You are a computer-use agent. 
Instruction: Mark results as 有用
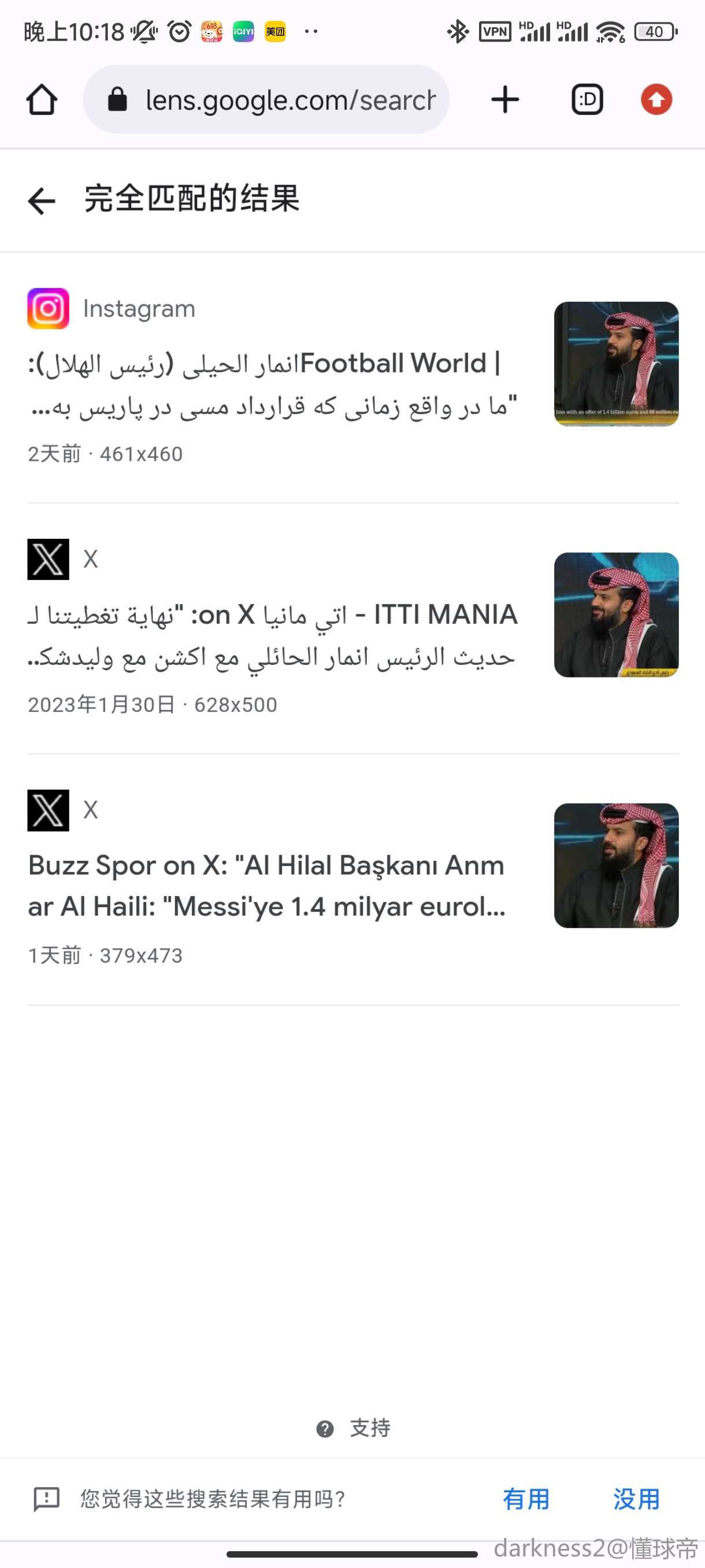click(525, 1499)
